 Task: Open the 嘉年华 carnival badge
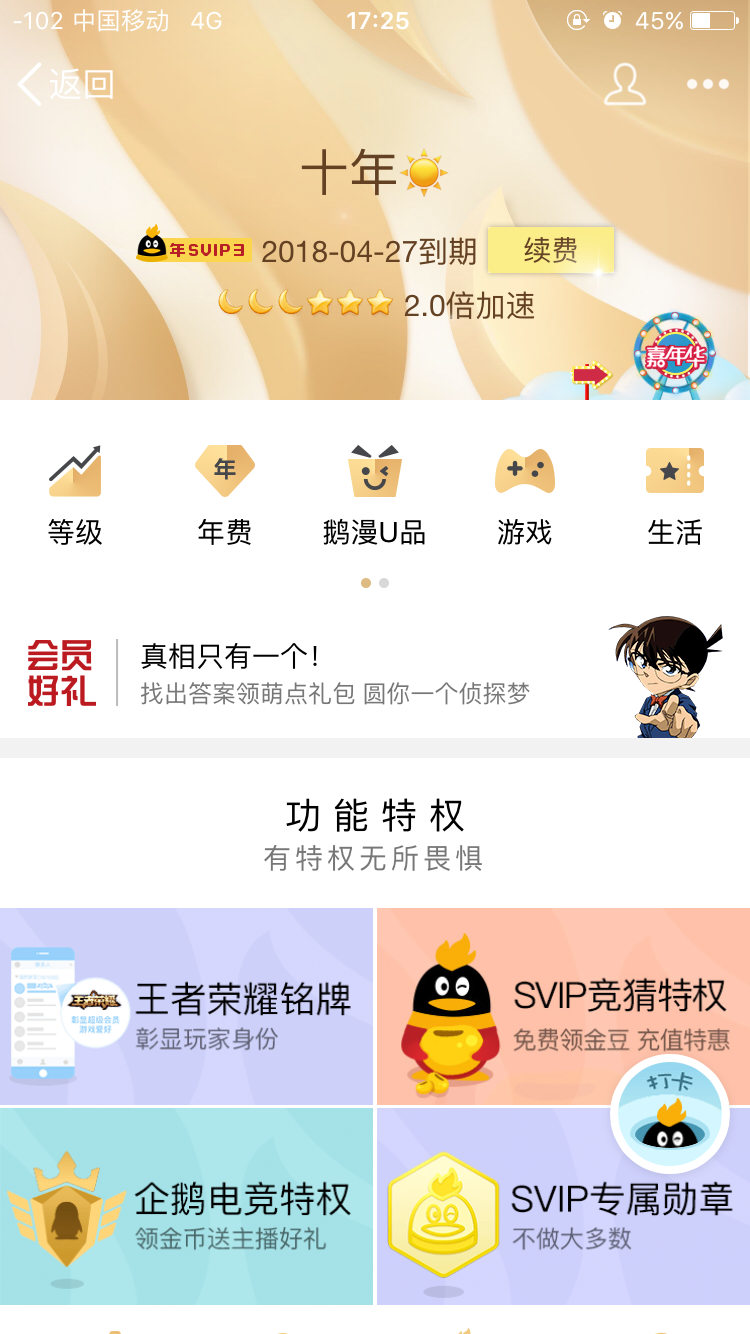click(x=675, y=357)
